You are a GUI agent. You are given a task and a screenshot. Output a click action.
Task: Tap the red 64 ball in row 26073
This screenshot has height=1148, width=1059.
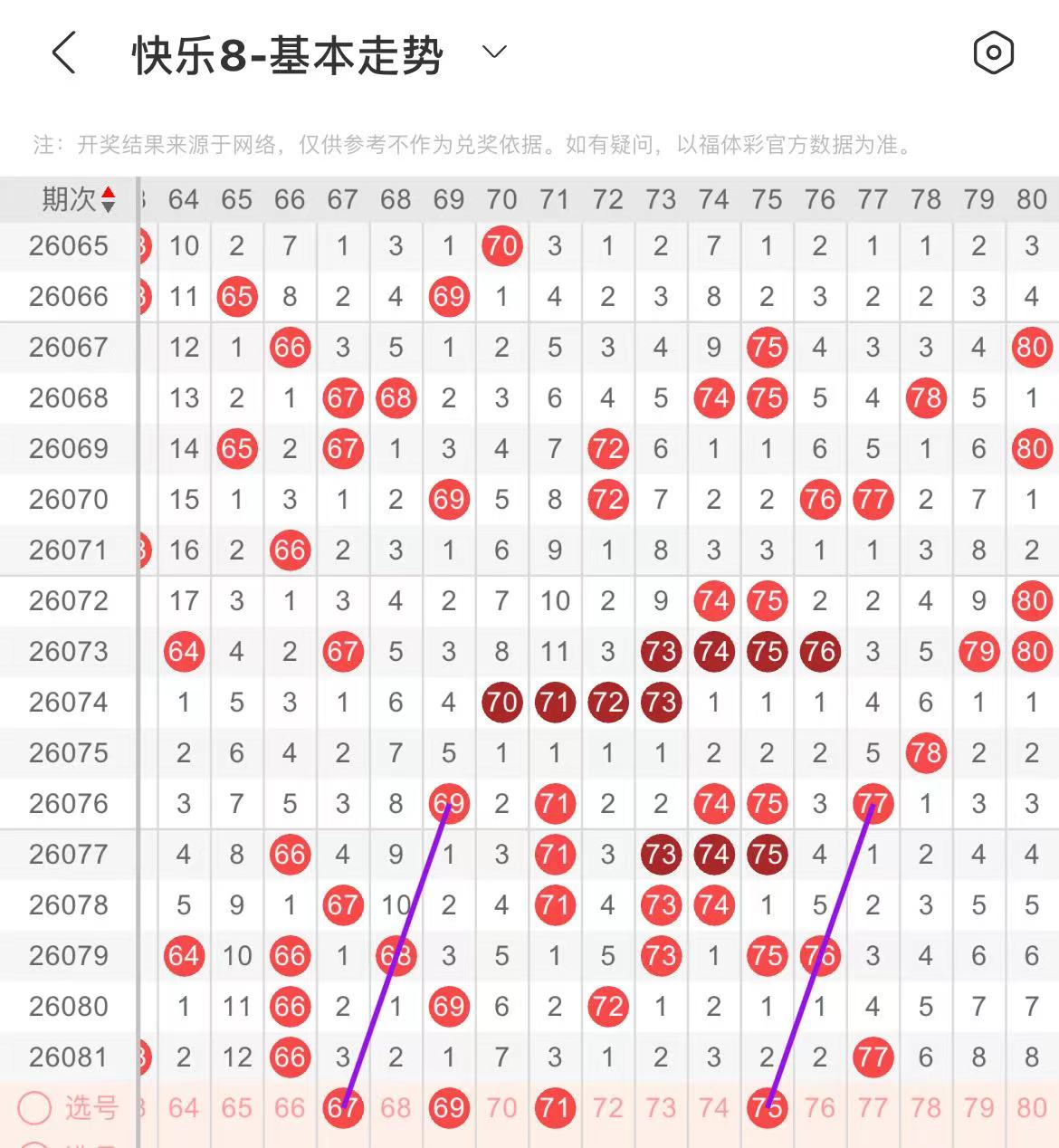[183, 651]
